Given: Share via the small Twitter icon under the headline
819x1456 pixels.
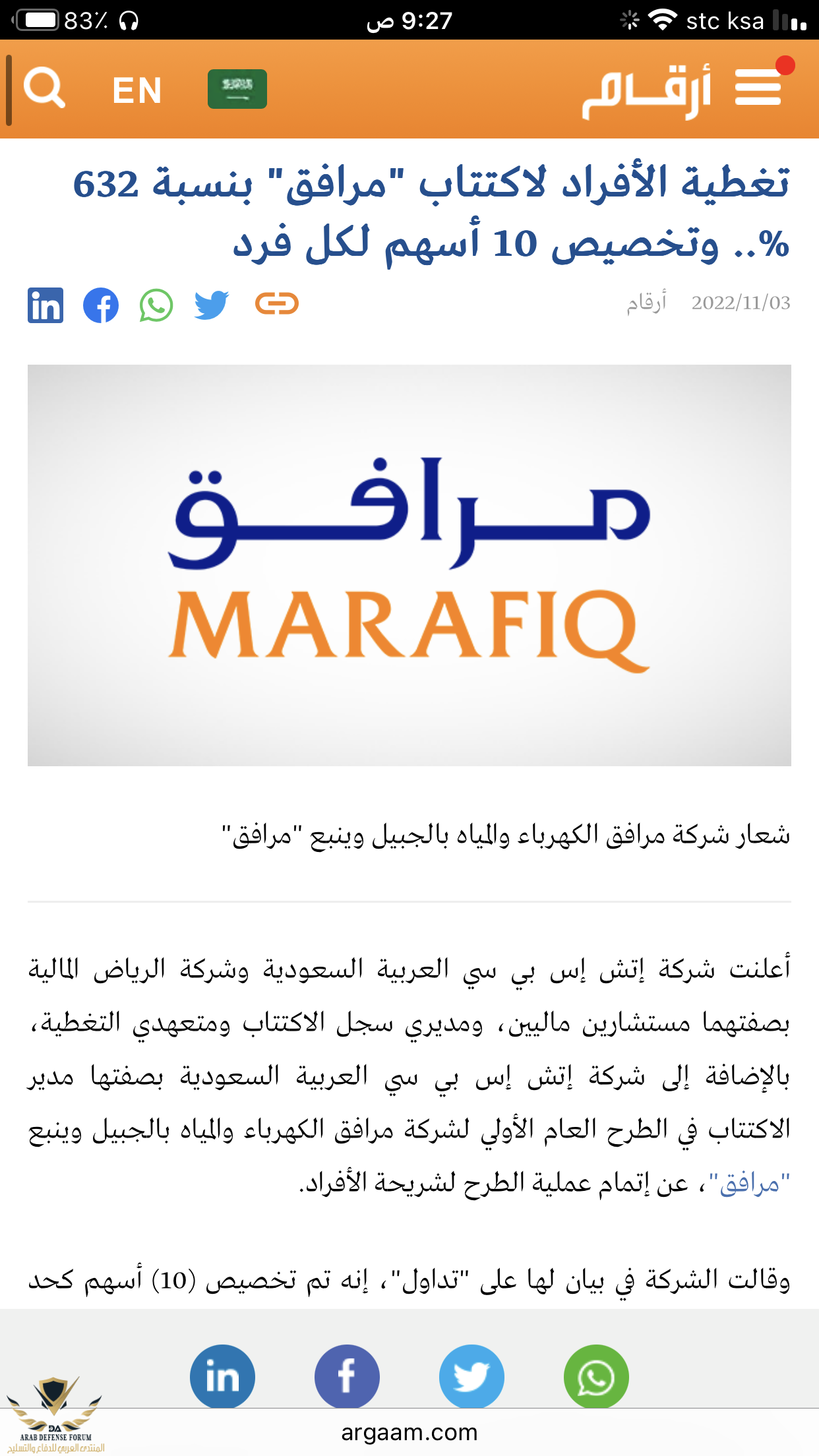Looking at the screenshot, I should pos(212,305).
